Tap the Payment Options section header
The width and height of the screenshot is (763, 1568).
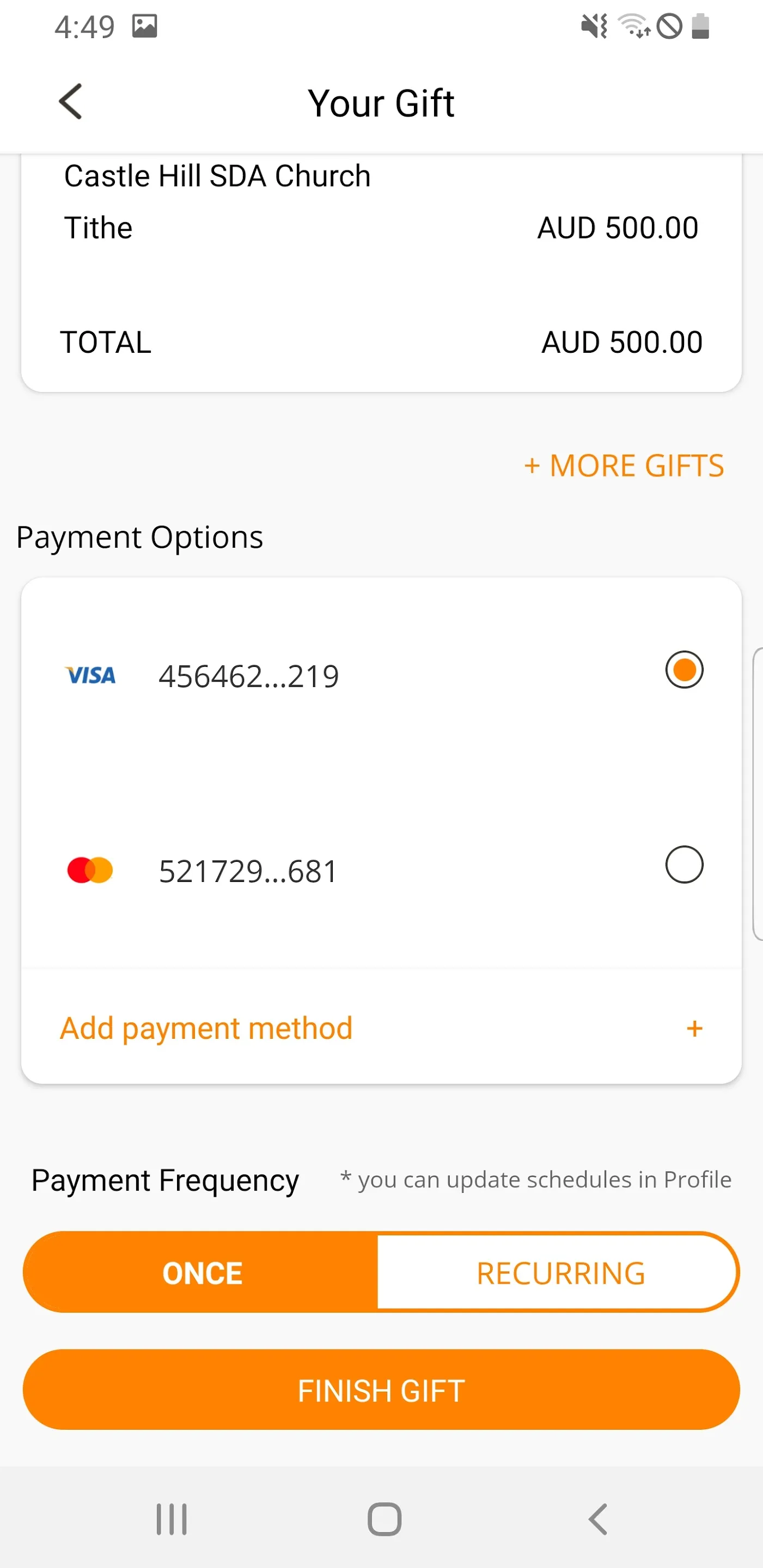[x=139, y=537]
